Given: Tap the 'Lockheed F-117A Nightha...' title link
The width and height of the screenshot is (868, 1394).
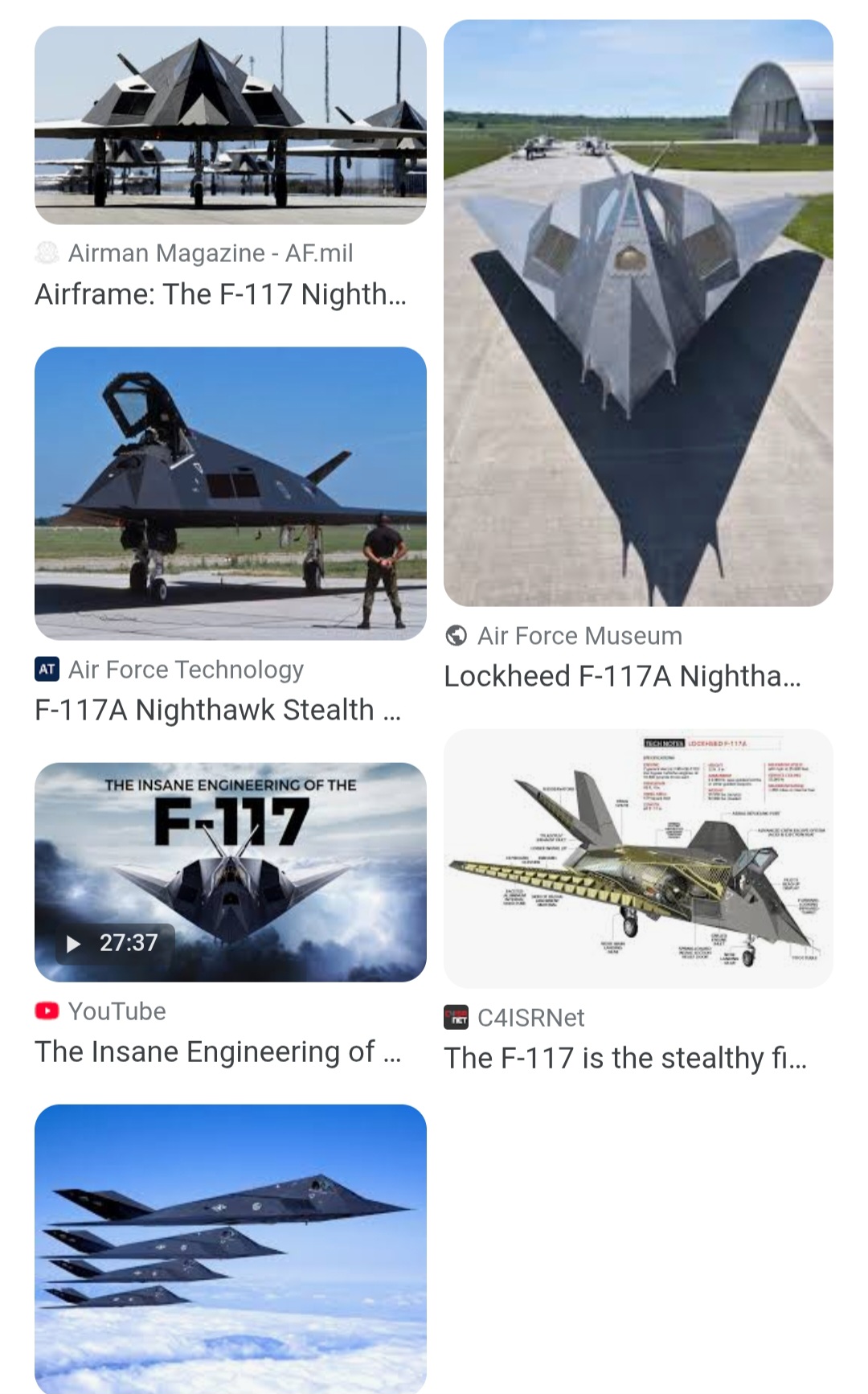Looking at the screenshot, I should 622,676.
